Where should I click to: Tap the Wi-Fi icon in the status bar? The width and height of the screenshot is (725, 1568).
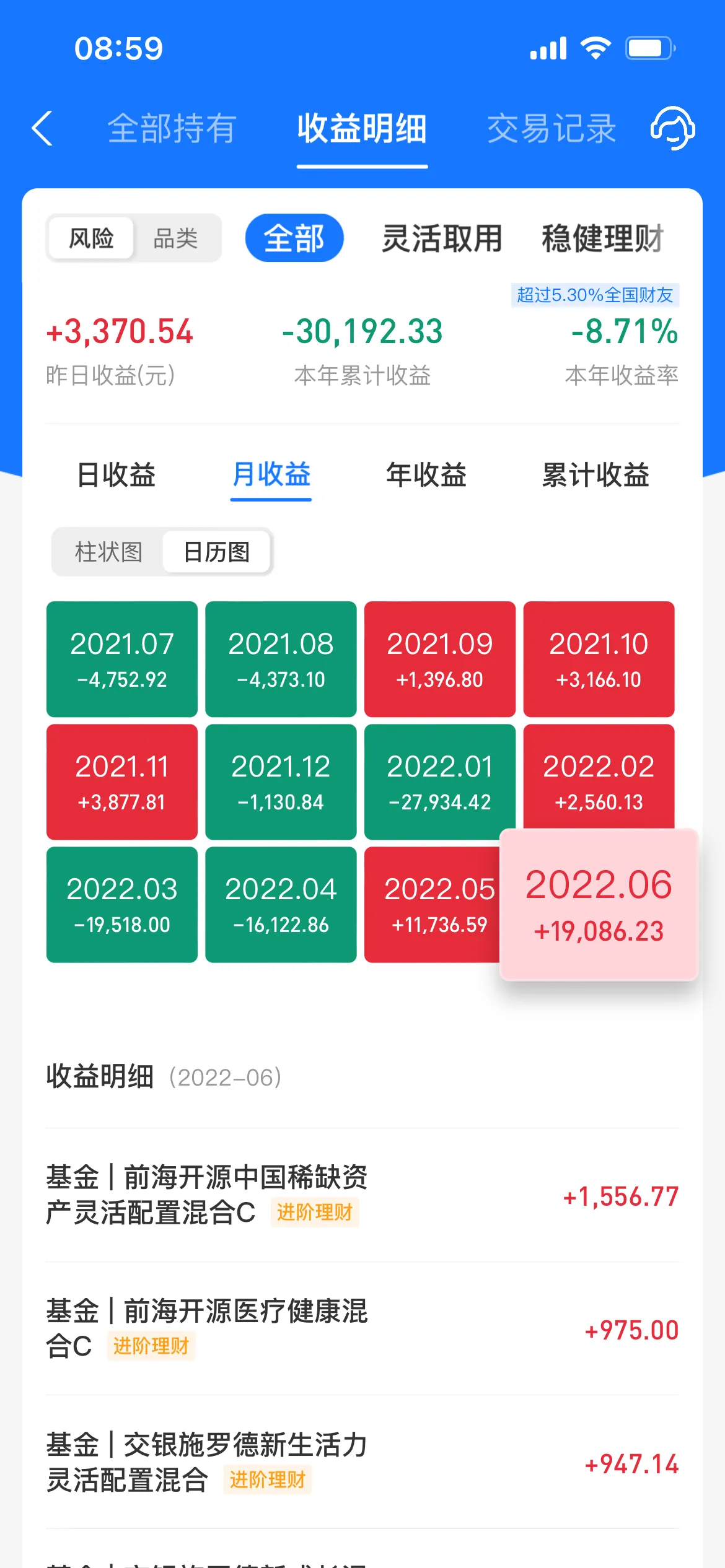[596, 48]
